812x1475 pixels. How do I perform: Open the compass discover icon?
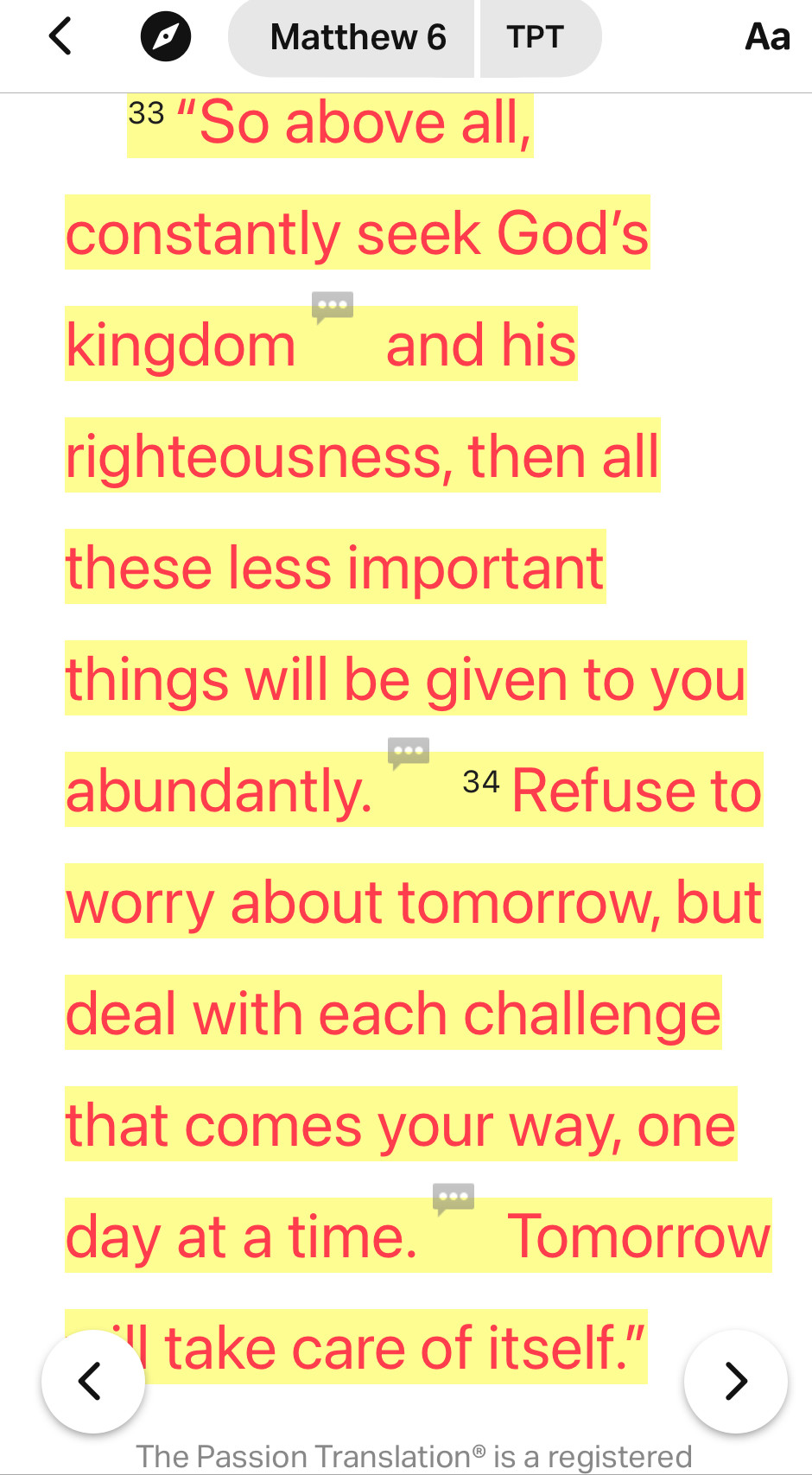166,37
